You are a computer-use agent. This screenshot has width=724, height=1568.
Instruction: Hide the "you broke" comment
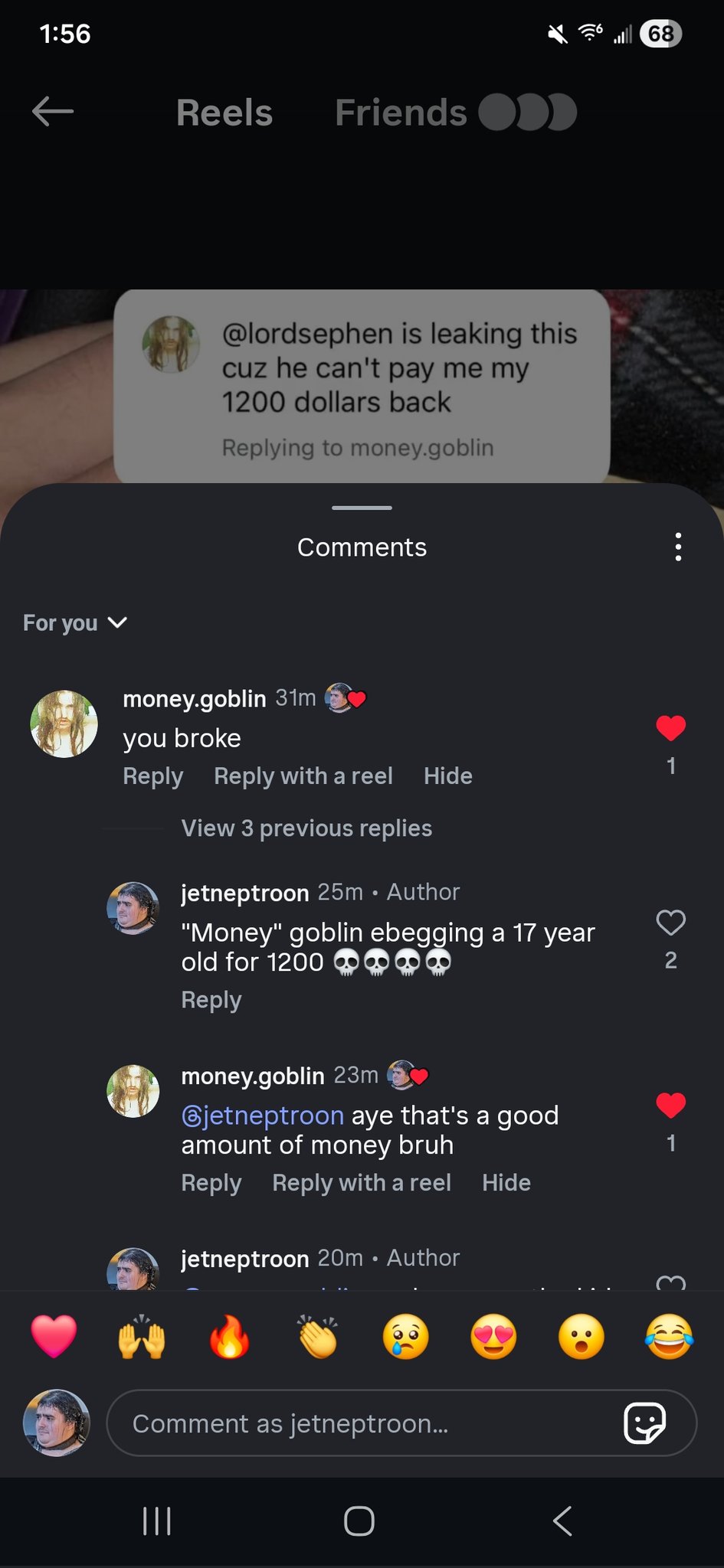[x=447, y=776]
